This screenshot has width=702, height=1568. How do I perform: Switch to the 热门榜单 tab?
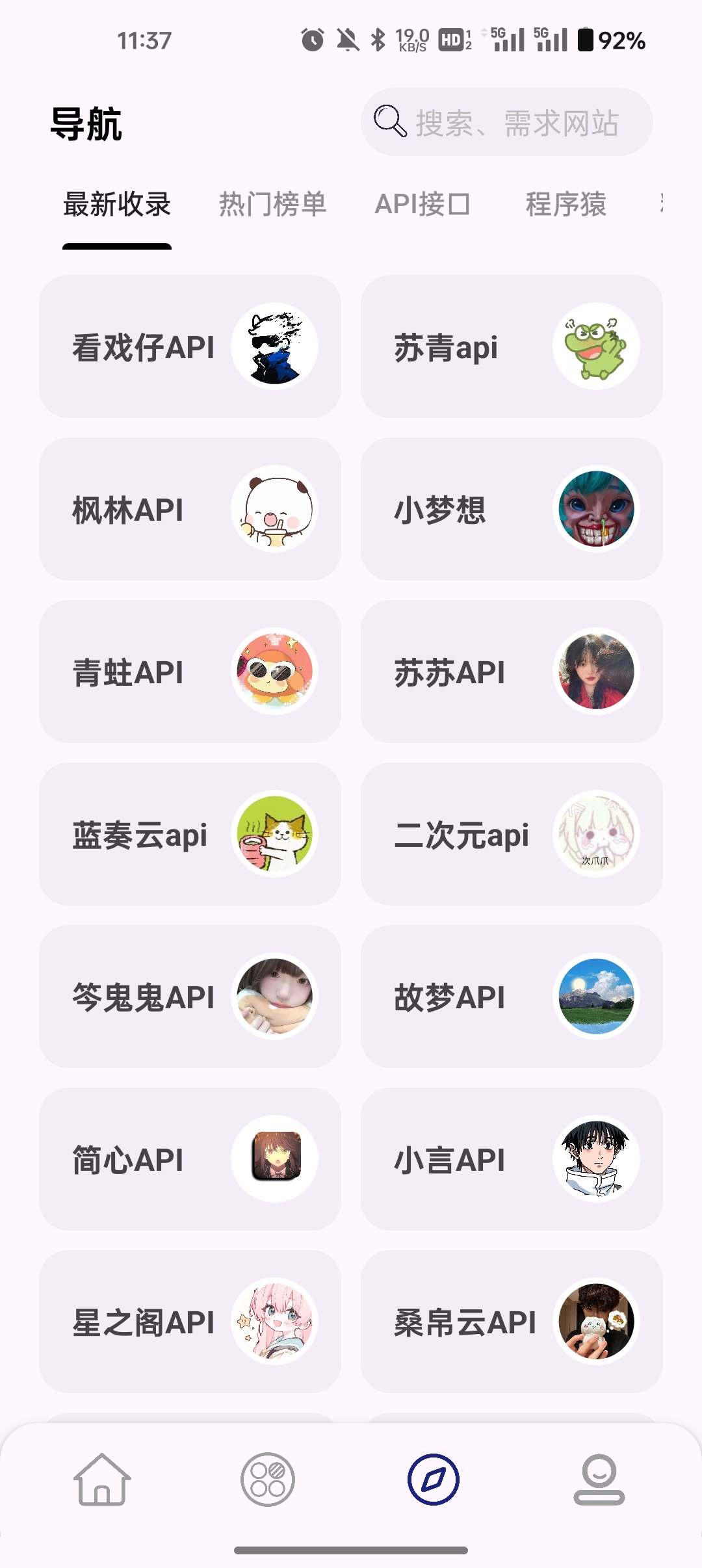pos(272,204)
